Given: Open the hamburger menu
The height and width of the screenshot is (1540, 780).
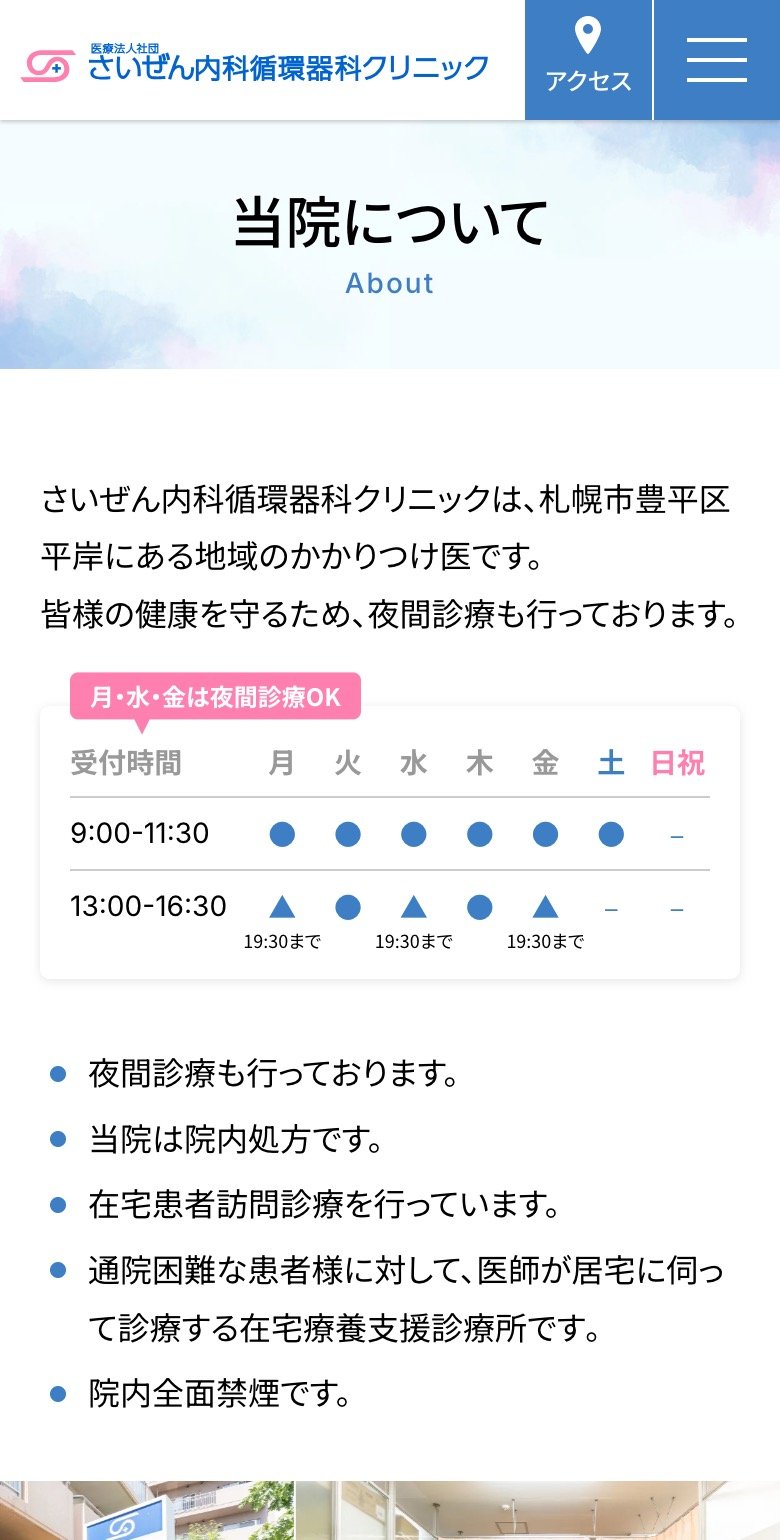Looking at the screenshot, I should pyautogui.click(x=717, y=60).
